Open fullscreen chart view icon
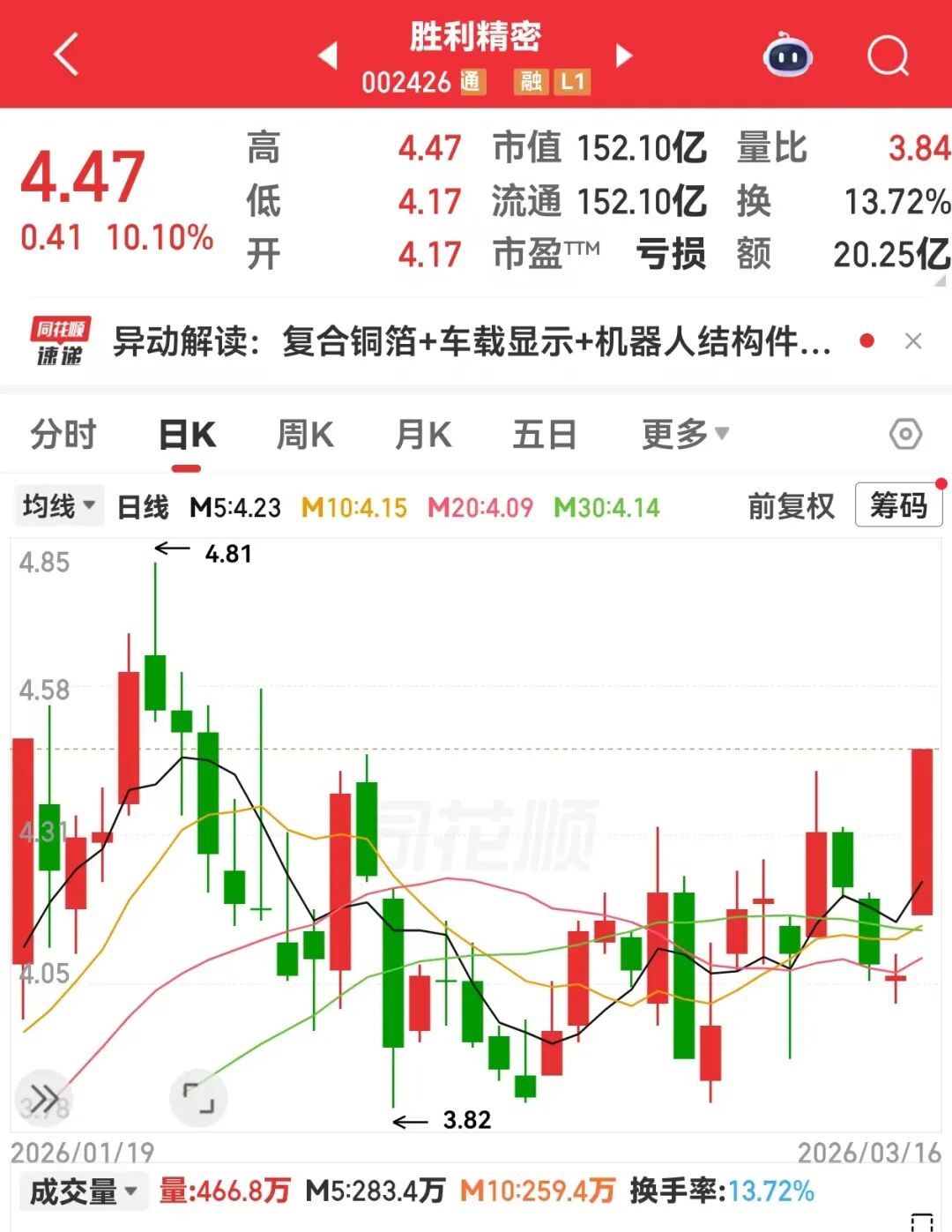This screenshot has height=1232, width=952. tap(198, 1099)
